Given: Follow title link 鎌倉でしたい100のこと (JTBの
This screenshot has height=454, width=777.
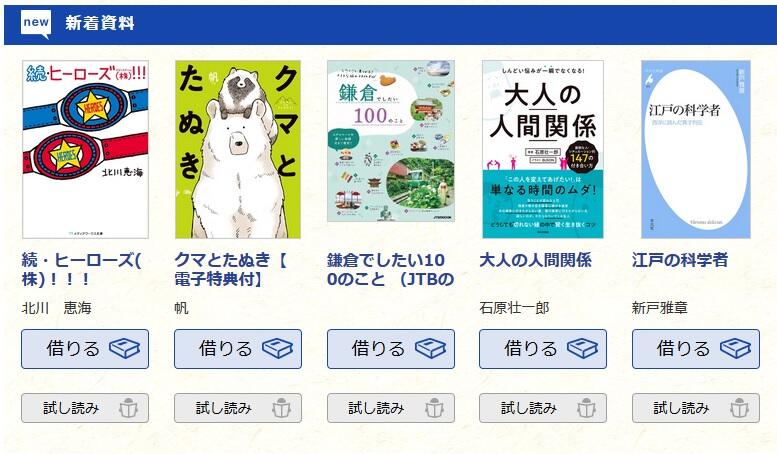Looking at the screenshot, I should point(390,269).
